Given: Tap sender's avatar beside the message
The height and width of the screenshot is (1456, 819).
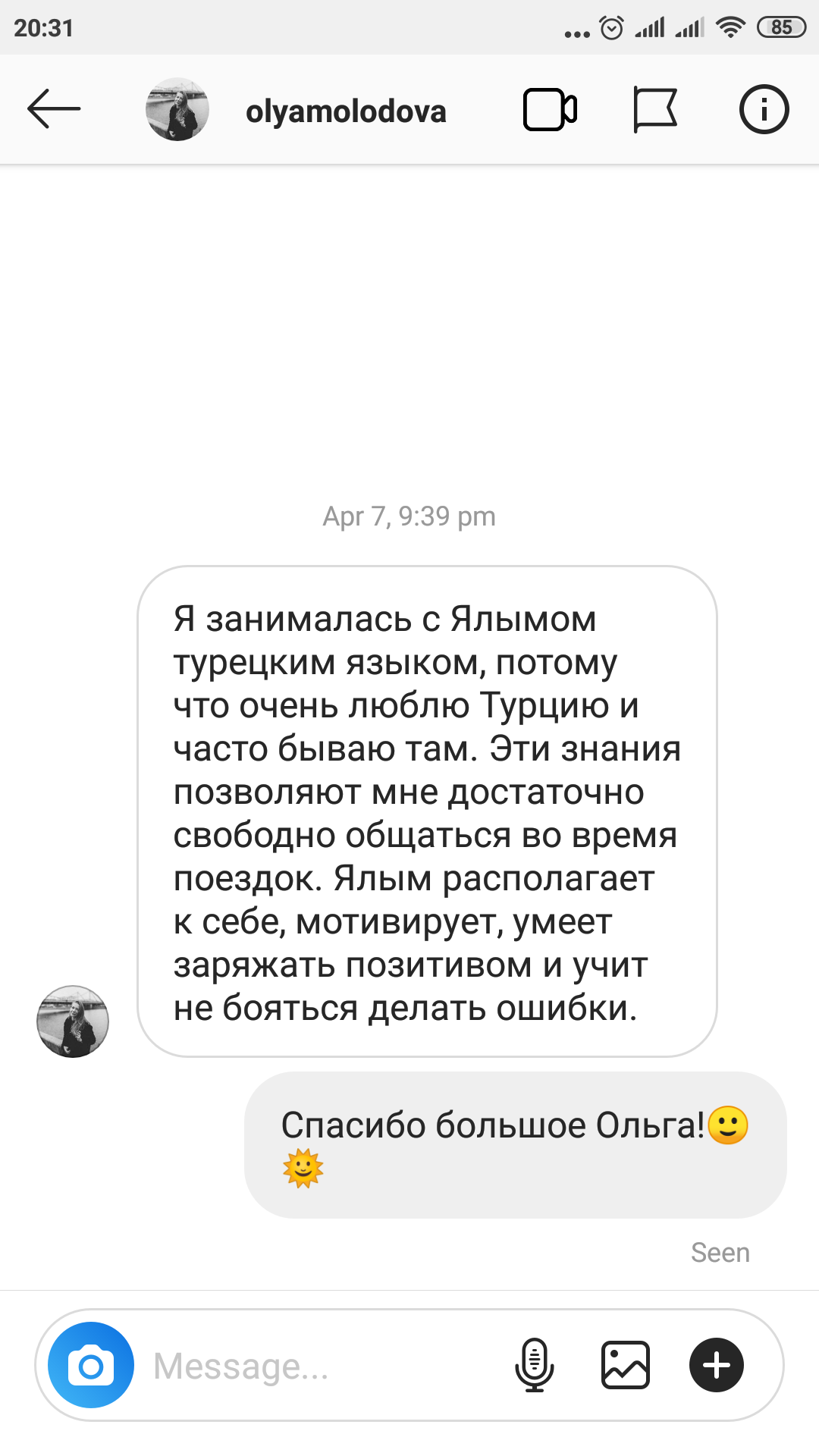Looking at the screenshot, I should (x=73, y=1021).
